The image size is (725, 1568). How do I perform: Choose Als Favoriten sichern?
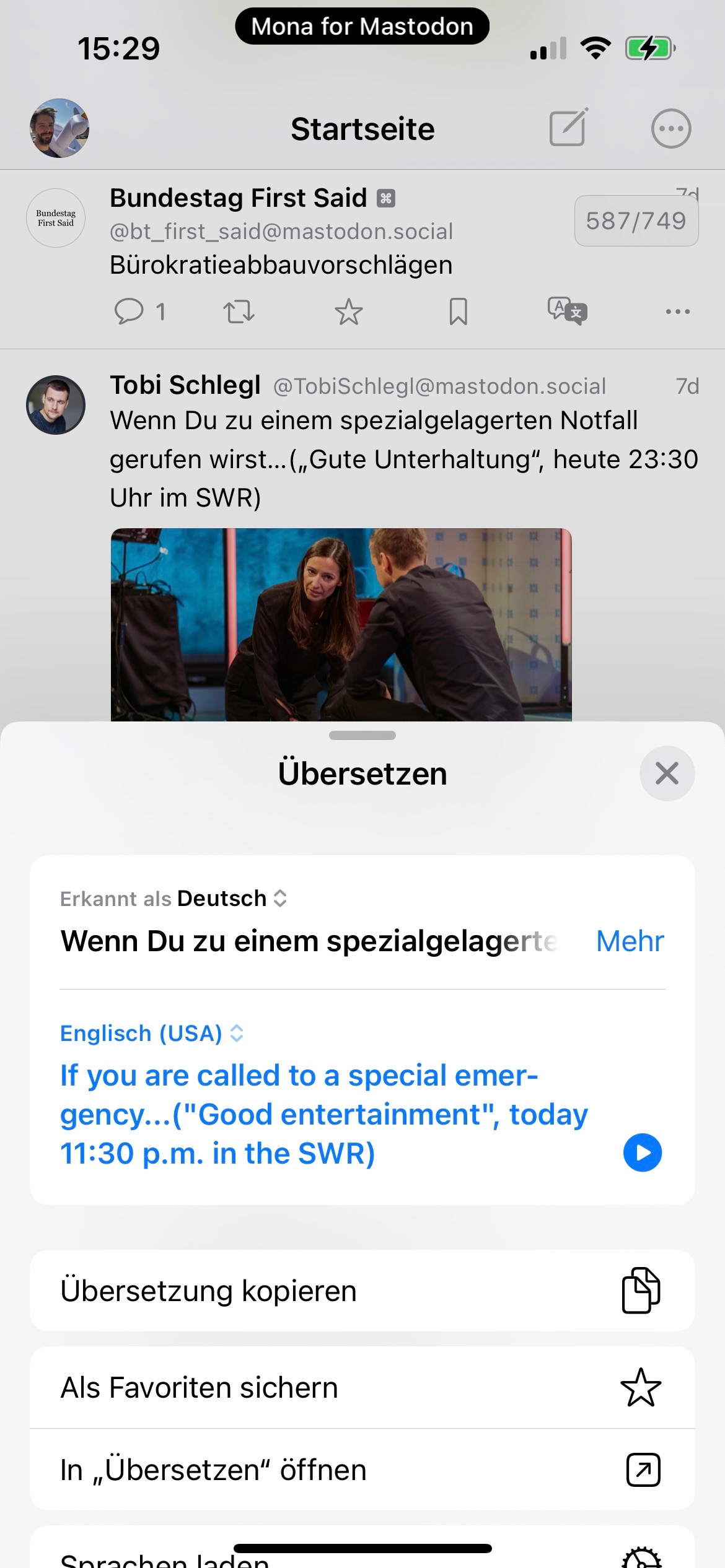[x=362, y=1388]
